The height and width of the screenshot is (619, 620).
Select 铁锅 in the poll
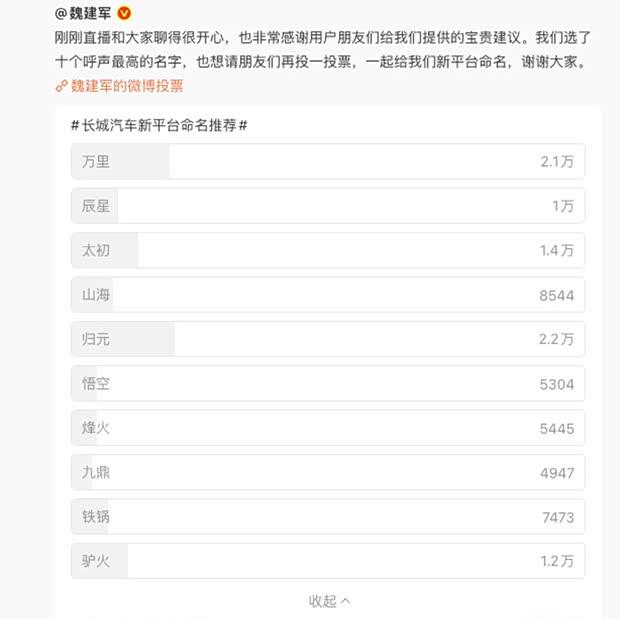pos(327,516)
